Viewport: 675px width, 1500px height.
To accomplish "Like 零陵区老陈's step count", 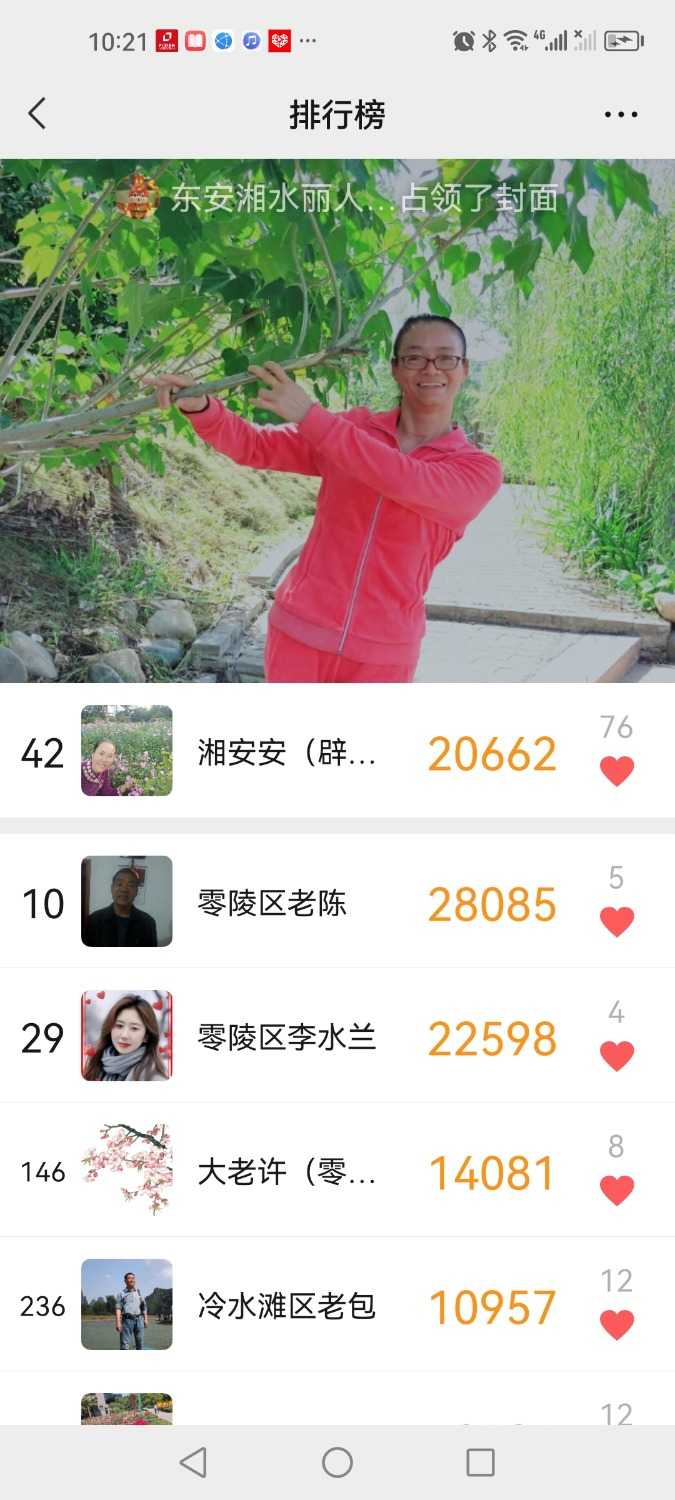I will click(x=616, y=921).
